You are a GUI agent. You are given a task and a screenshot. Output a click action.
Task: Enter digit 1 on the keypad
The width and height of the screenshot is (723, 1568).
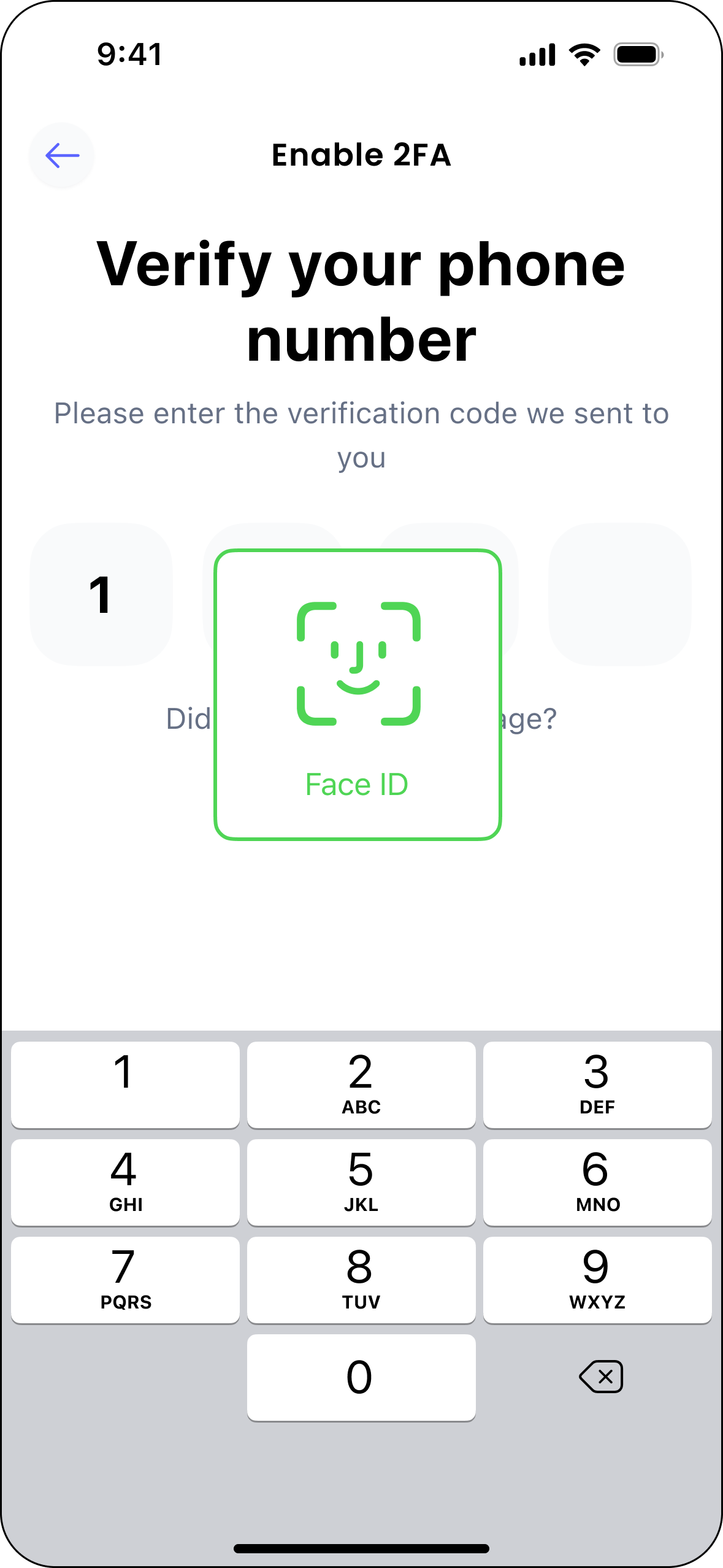125,1085
